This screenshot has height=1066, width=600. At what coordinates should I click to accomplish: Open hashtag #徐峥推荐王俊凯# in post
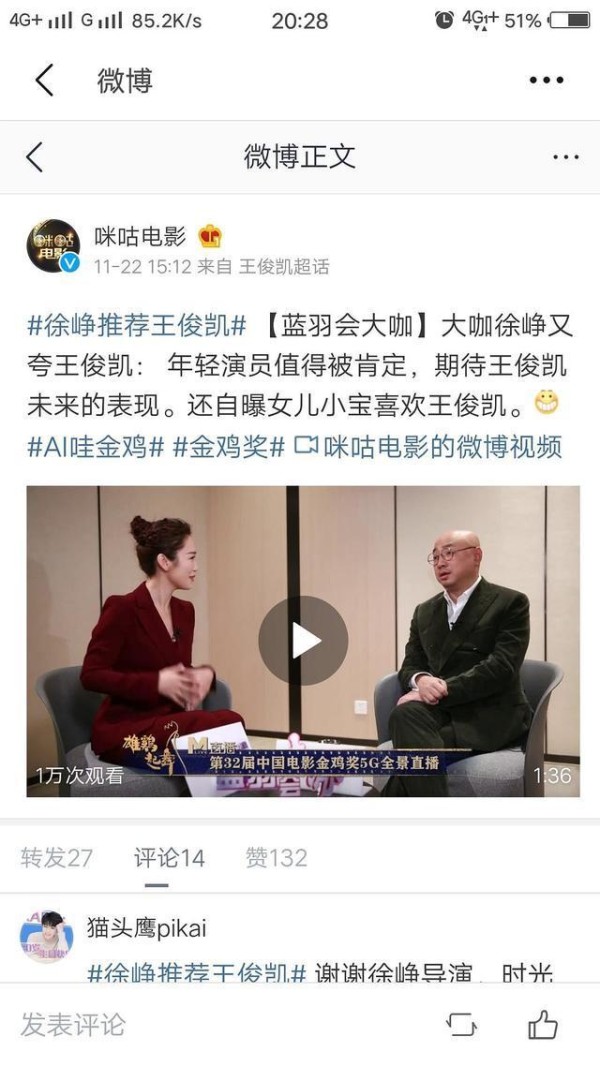(136, 326)
